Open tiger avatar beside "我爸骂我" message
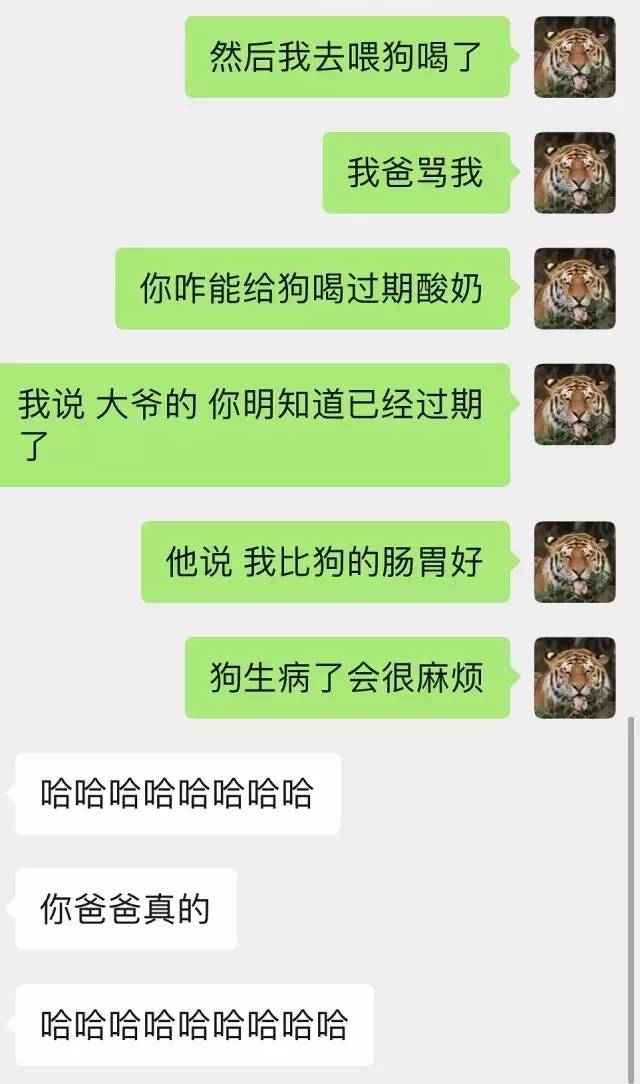This screenshot has height=1084, width=640. [574, 173]
